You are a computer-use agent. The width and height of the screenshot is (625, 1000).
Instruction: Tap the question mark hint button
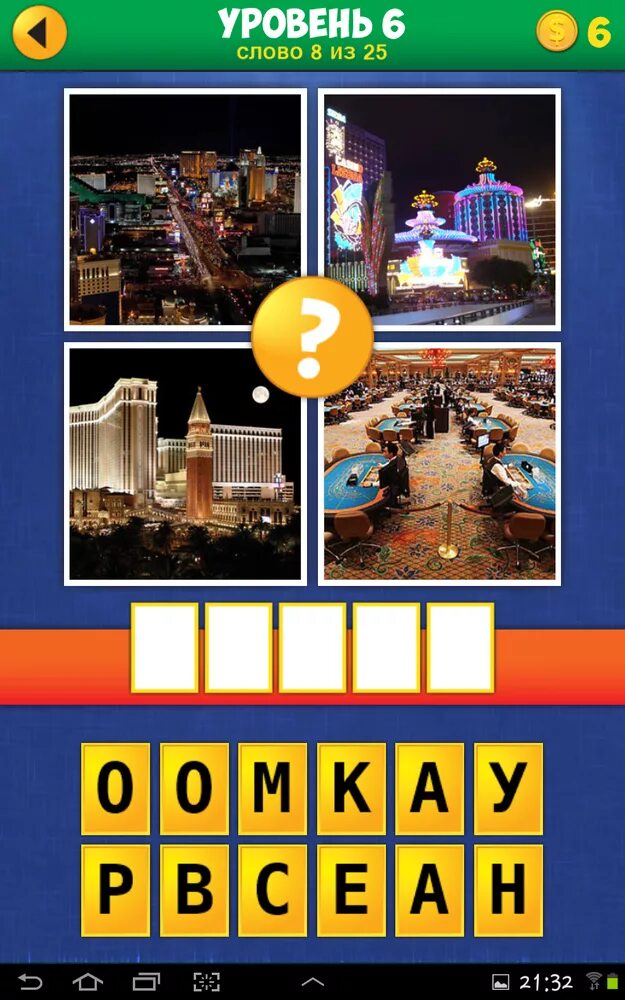[312, 337]
